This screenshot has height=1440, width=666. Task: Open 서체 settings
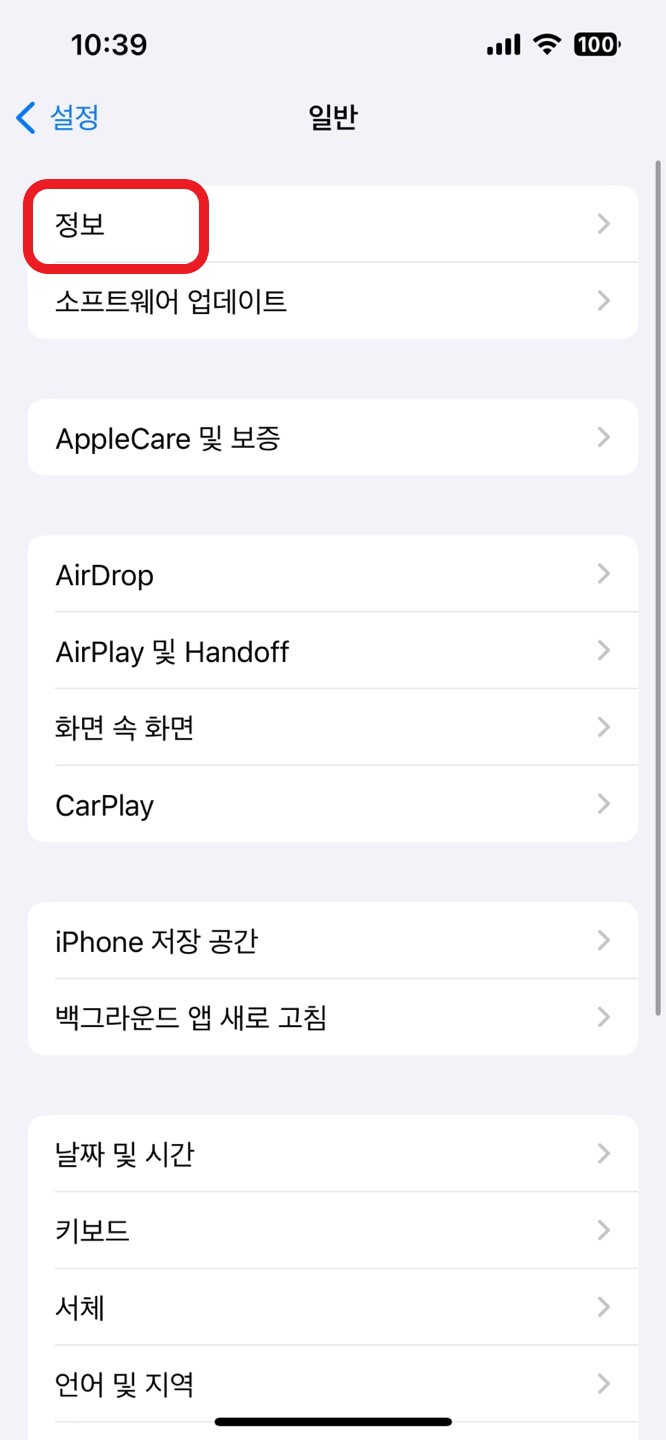(x=332, y=1308)
